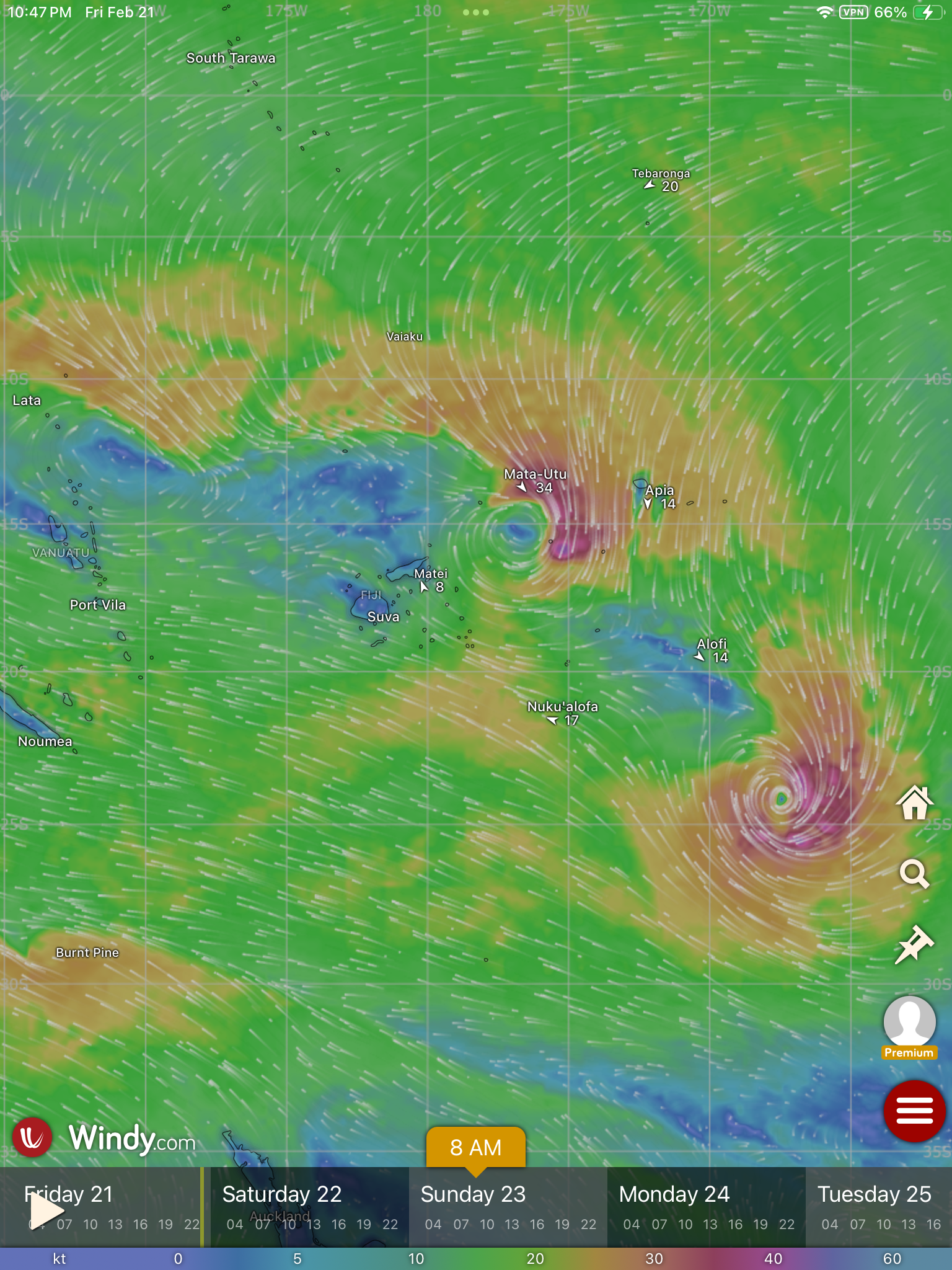Show Nuku'alofa forecast details
The width and height of the screenshot is (952, 1270).
click(562, 713)
